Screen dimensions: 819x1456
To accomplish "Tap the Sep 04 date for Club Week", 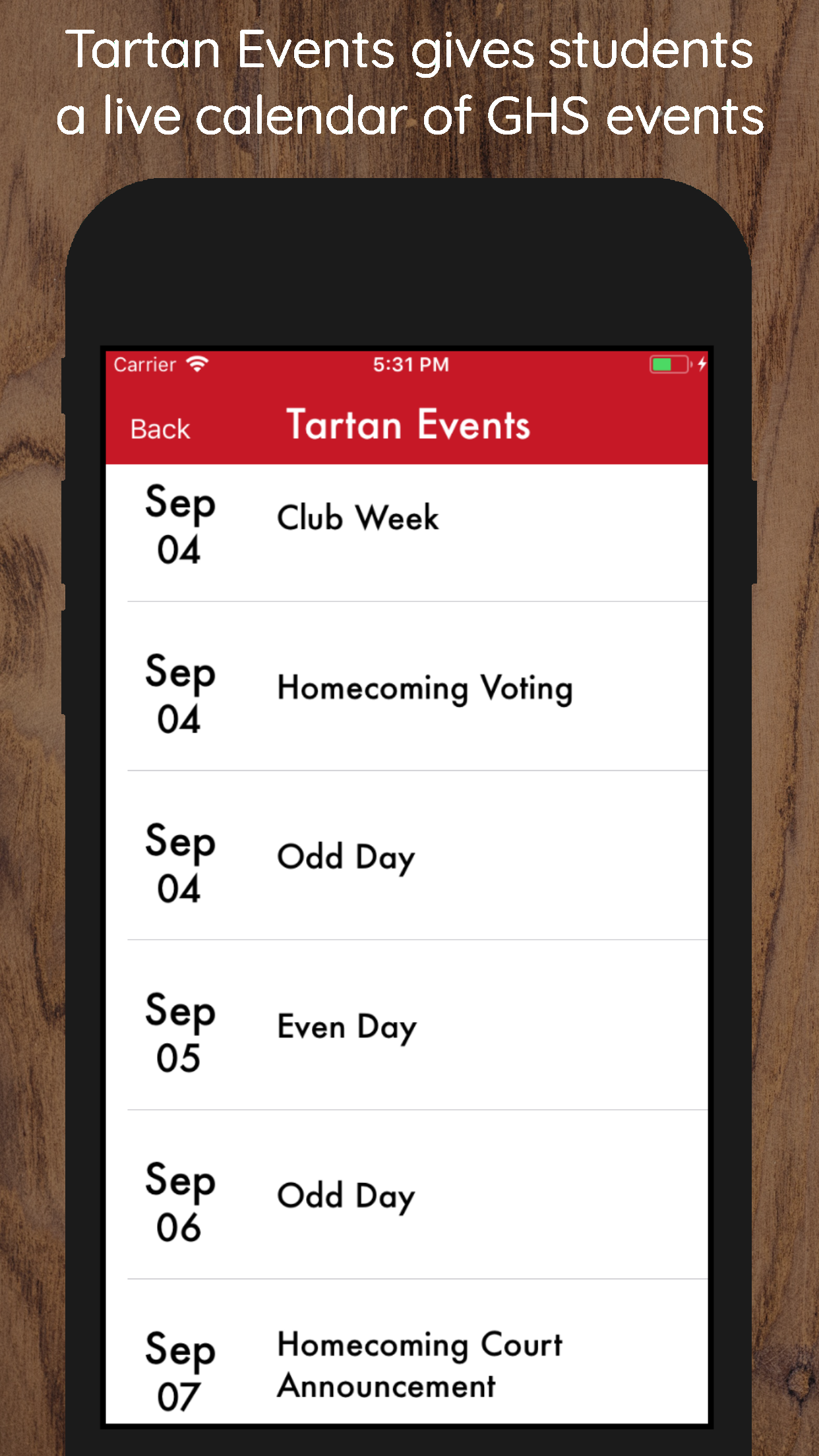I will [x=179, y=528].
